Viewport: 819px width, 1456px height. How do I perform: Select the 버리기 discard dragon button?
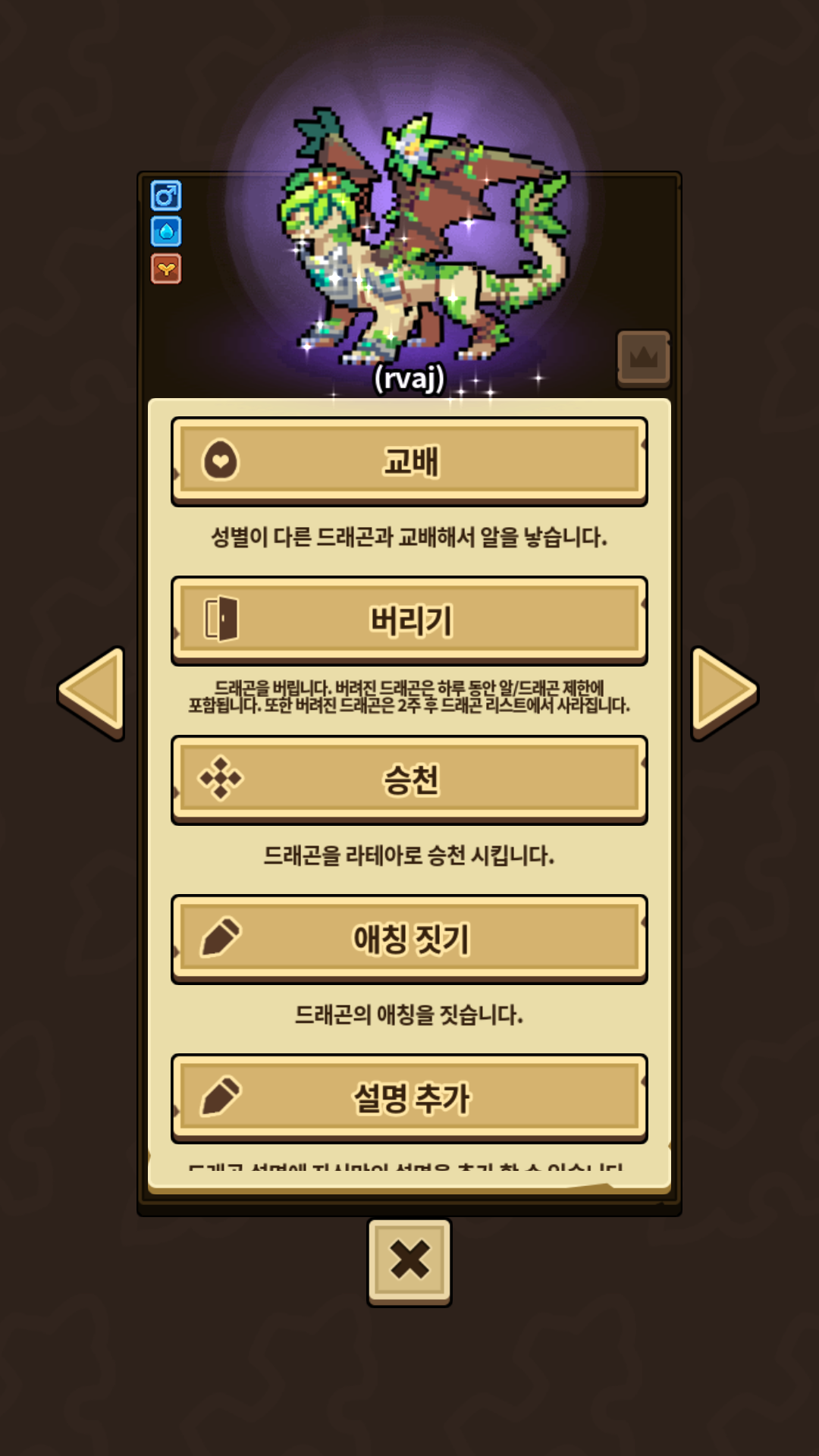pyautogui.click(x=409, y=620)
